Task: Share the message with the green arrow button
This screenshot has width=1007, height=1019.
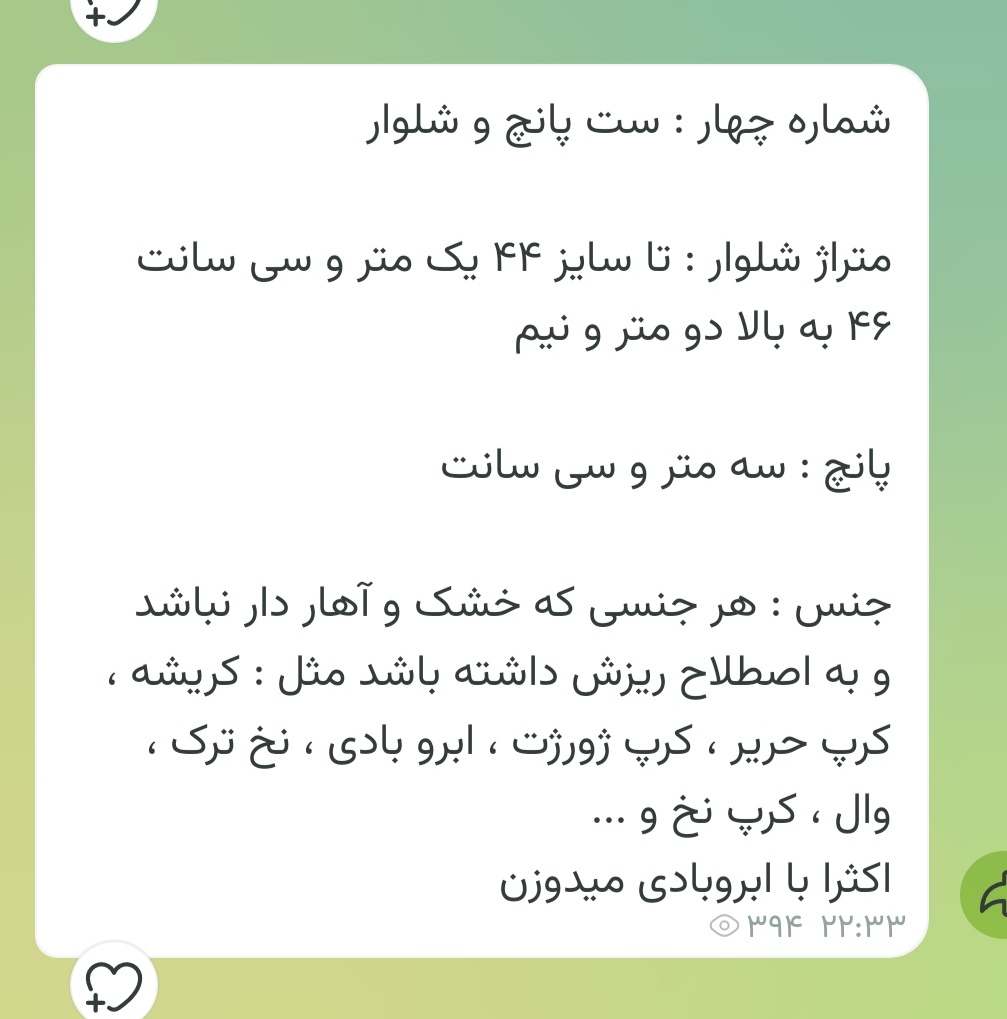Action: pos(987,895)
